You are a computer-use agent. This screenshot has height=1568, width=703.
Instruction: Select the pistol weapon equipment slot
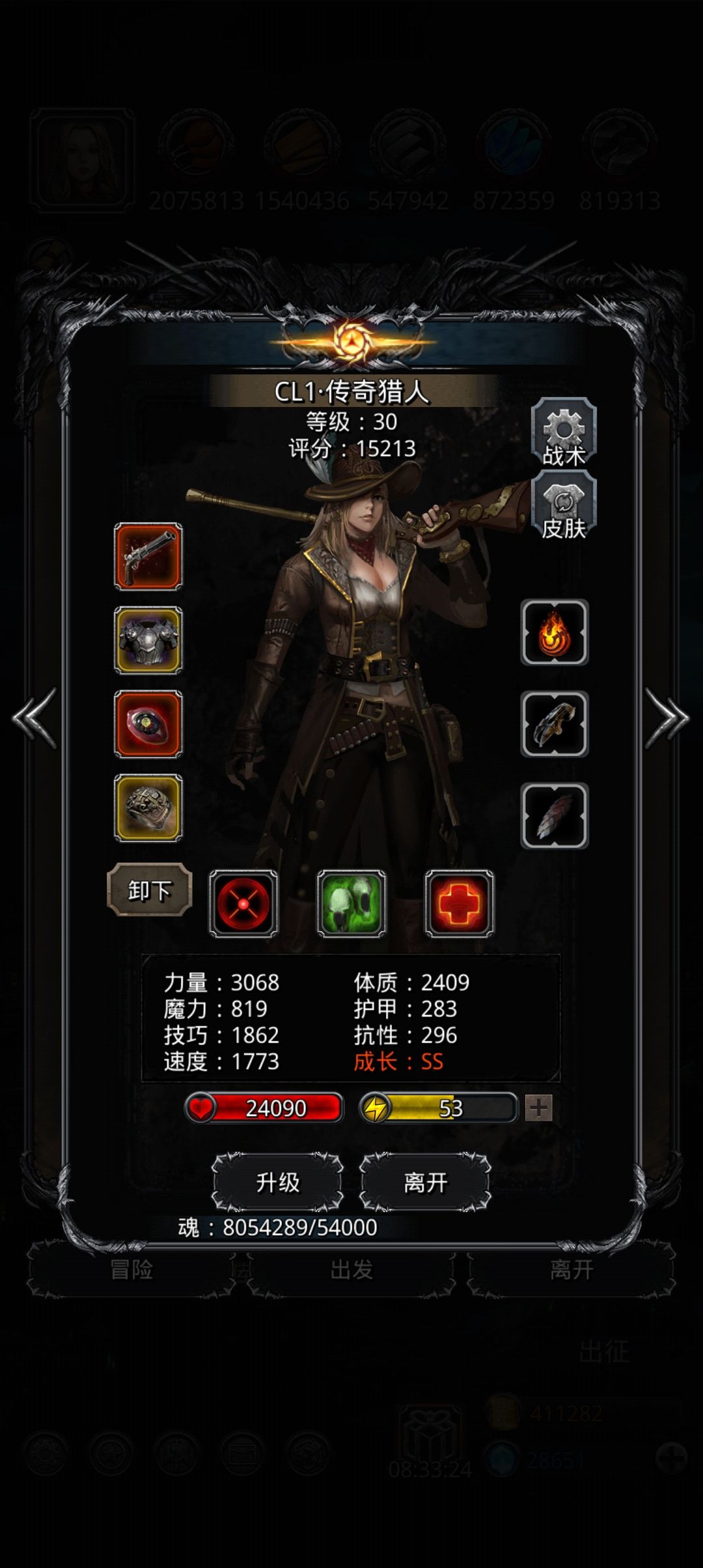click(x=148, y=557)
